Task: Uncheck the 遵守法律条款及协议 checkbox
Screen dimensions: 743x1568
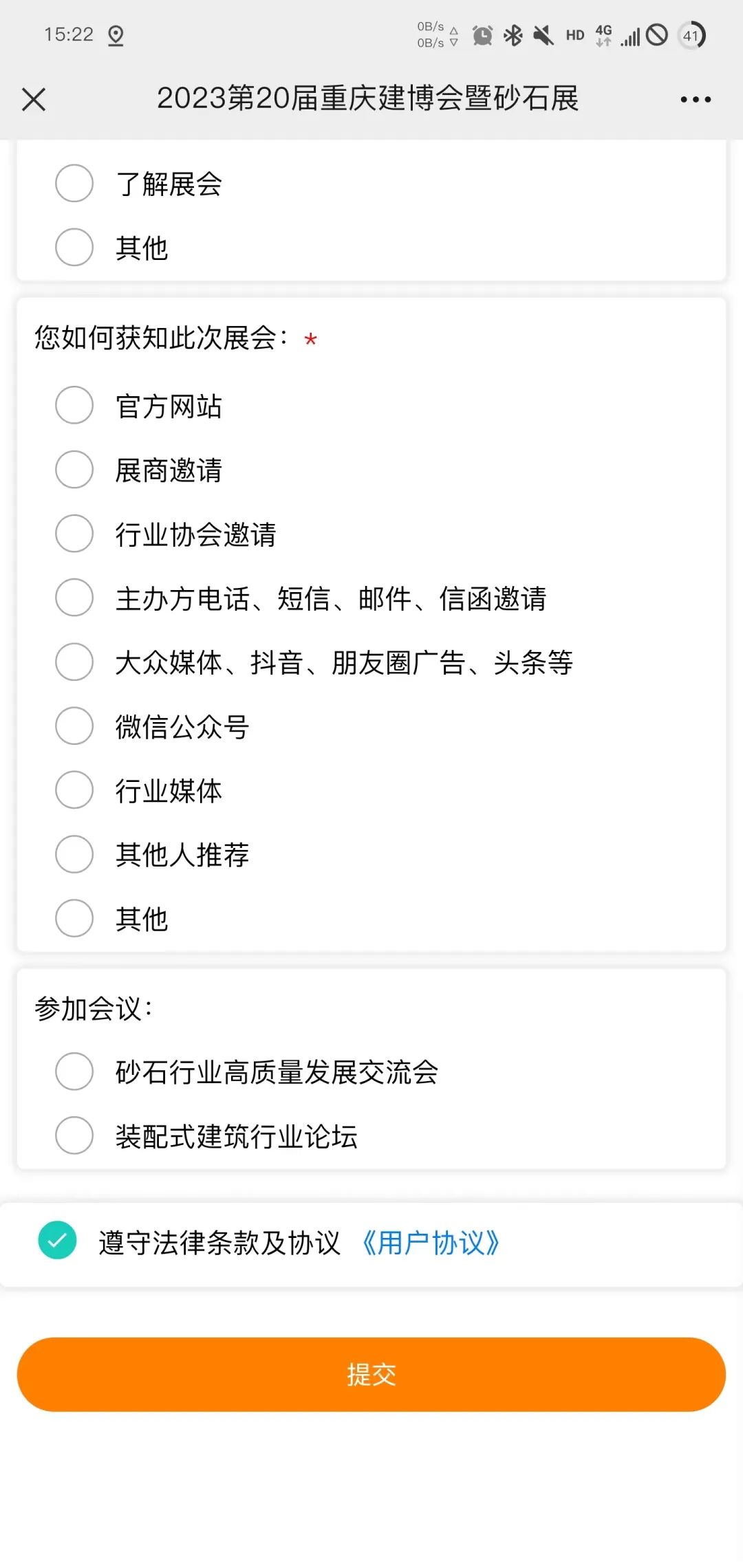Action: 57,1240
